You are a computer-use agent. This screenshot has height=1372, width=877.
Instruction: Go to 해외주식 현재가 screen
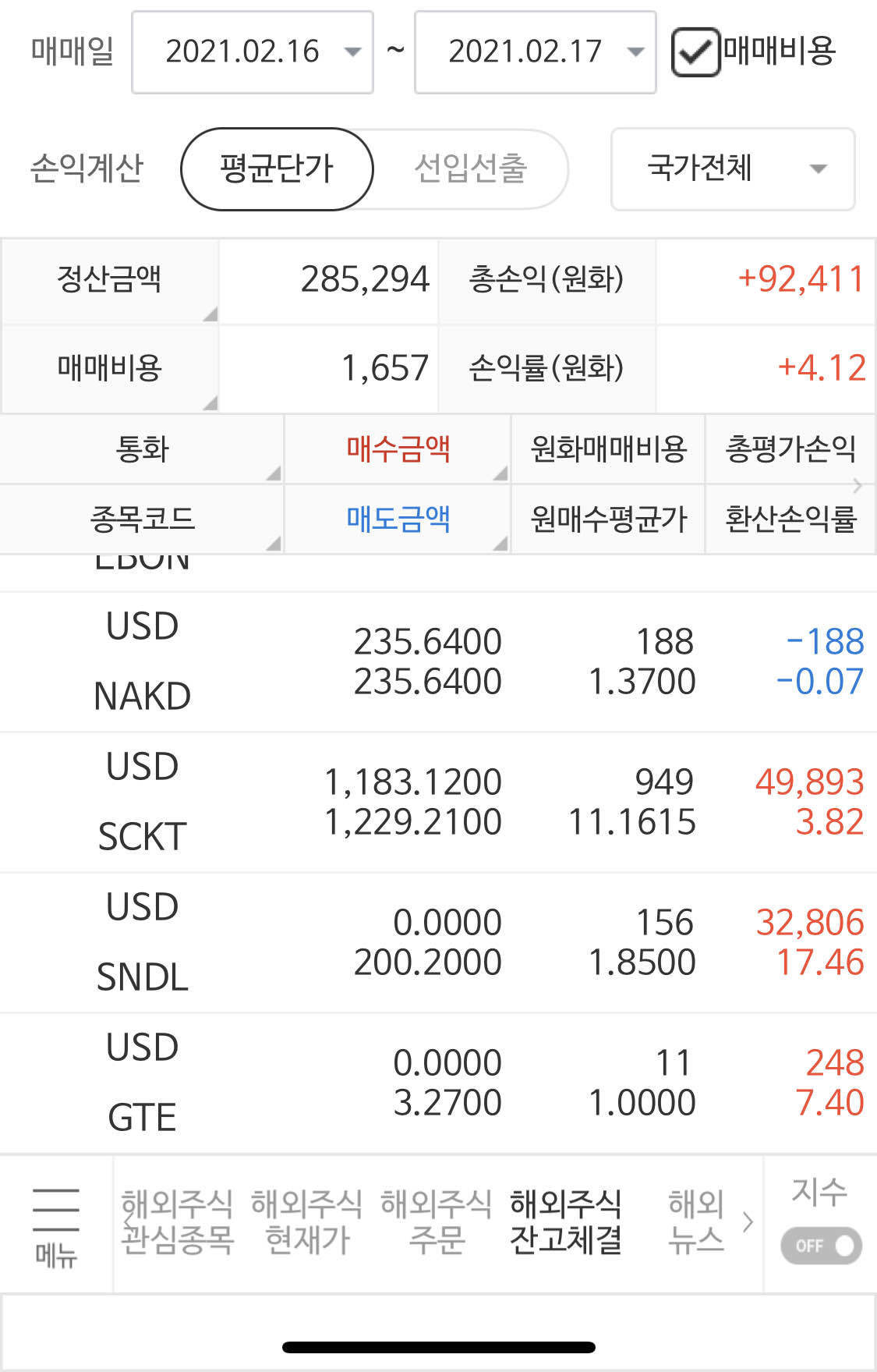pos(306,1225)
